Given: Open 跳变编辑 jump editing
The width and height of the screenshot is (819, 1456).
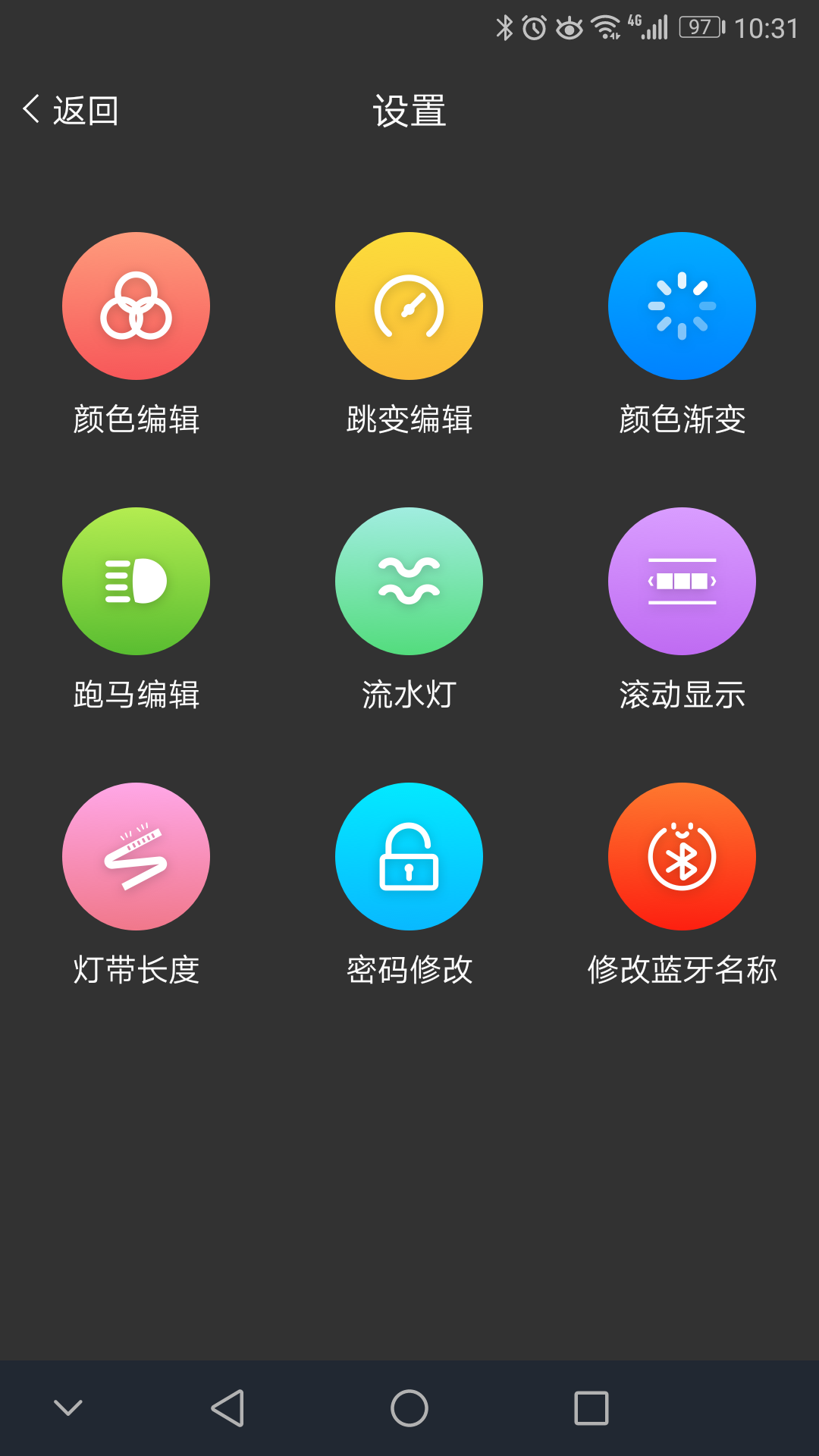Looking at the screenshot, I should [x=409, y=306].
